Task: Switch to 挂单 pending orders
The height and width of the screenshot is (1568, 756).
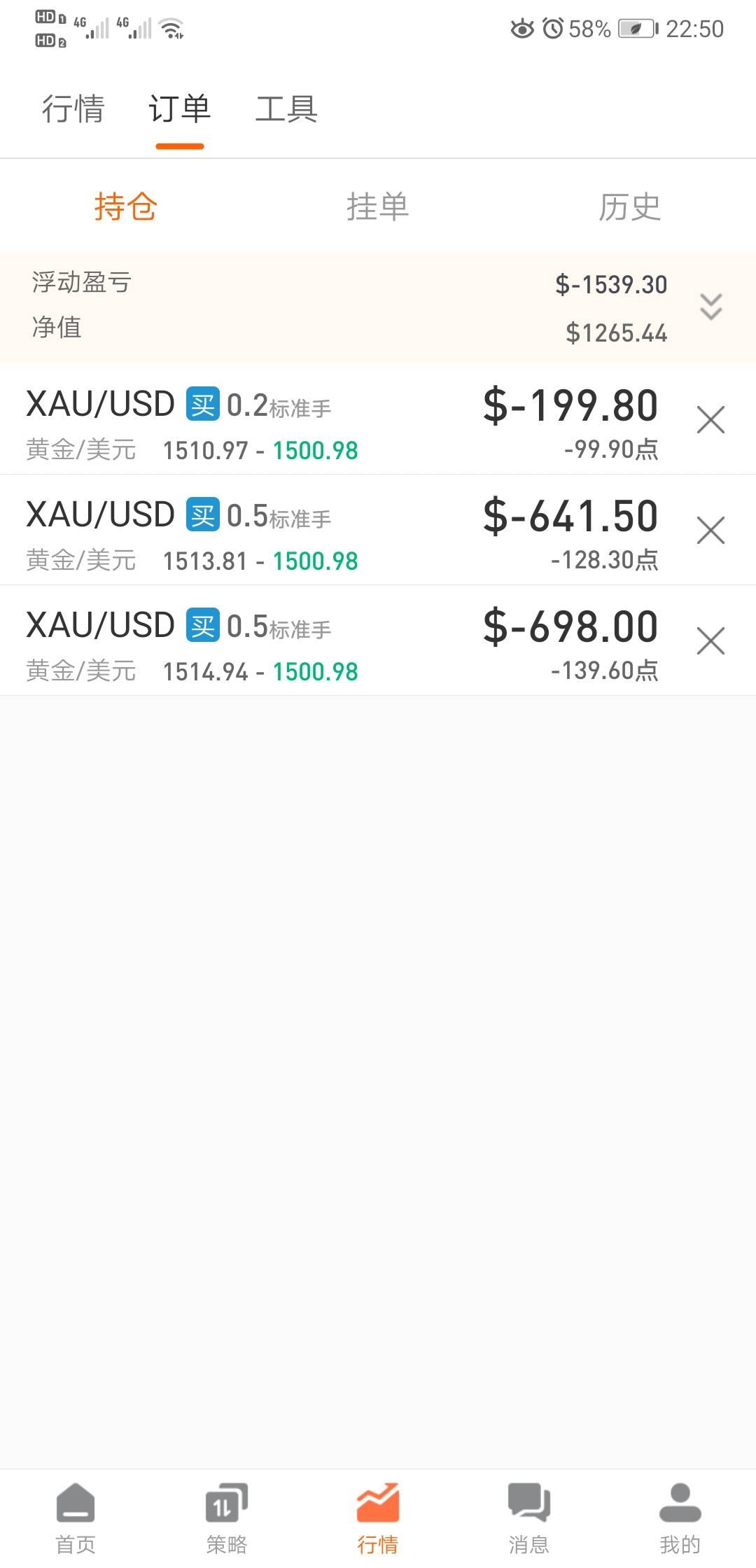Action: [x=377, y=206]
